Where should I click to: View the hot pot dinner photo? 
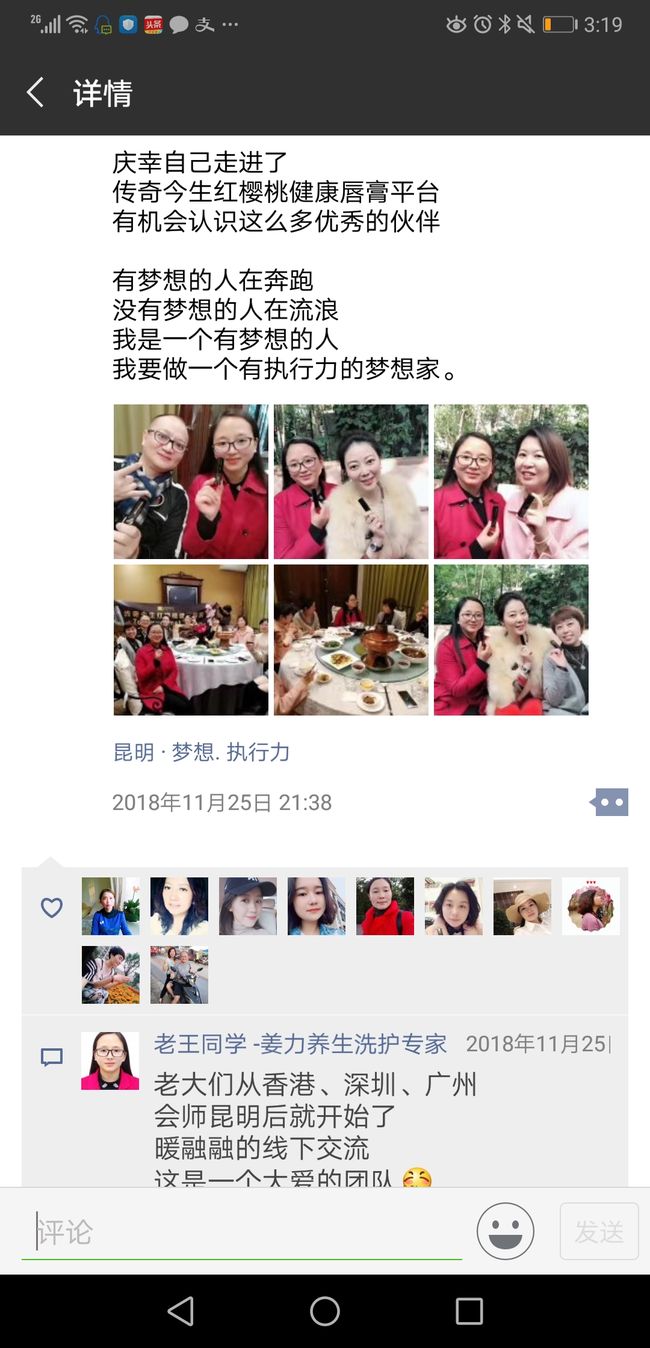(x=351, y=640)
